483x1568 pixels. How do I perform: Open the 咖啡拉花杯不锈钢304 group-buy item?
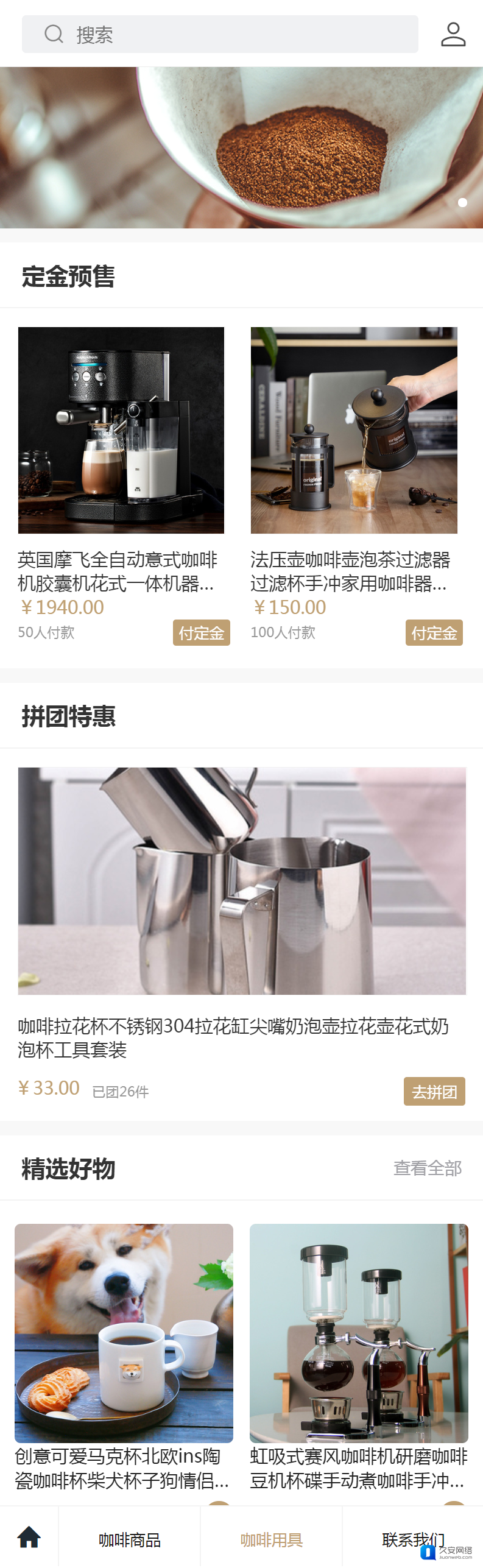[242, 881]
